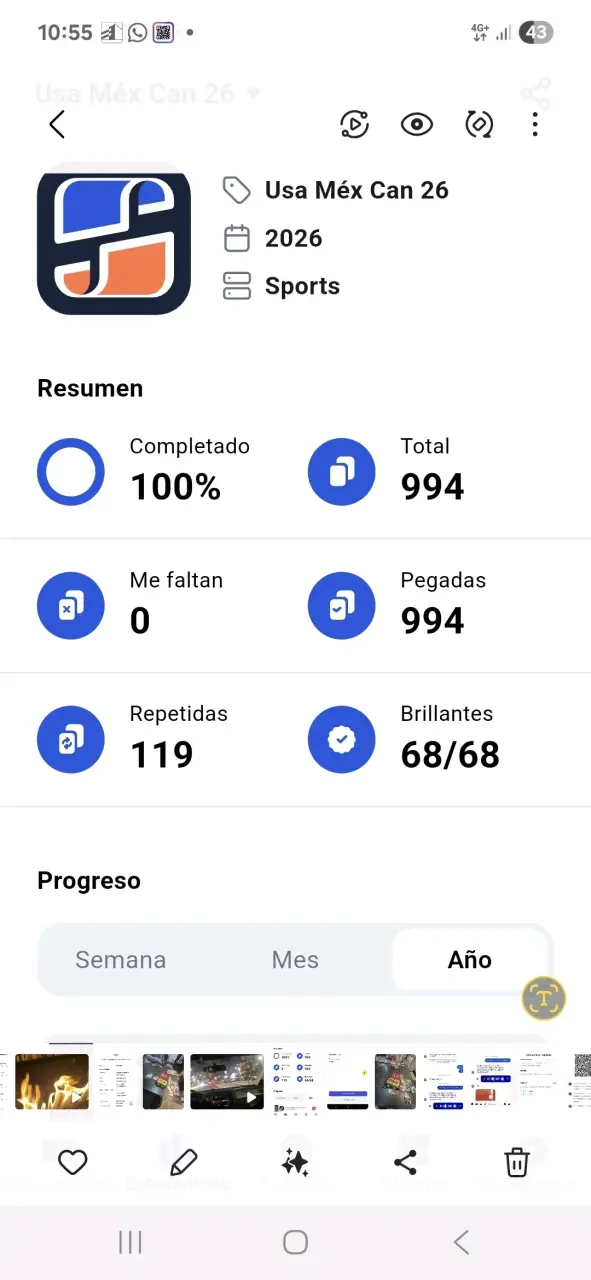This screenshot has height=1280, width=591.
Task: Open the eye vision icon
Action: click(417, 124)
